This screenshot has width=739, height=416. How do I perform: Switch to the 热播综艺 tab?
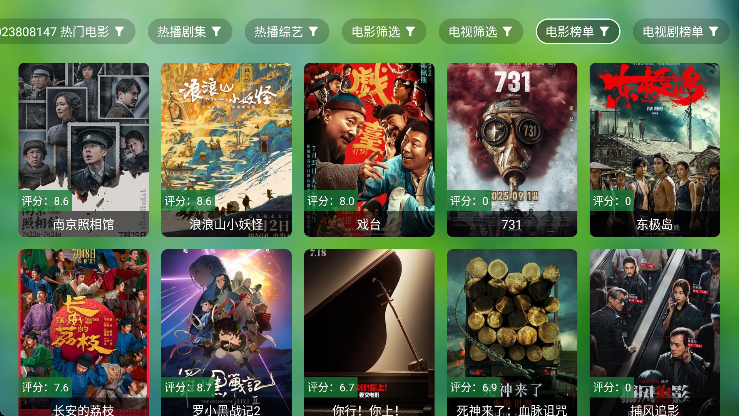tap(286, 32)
